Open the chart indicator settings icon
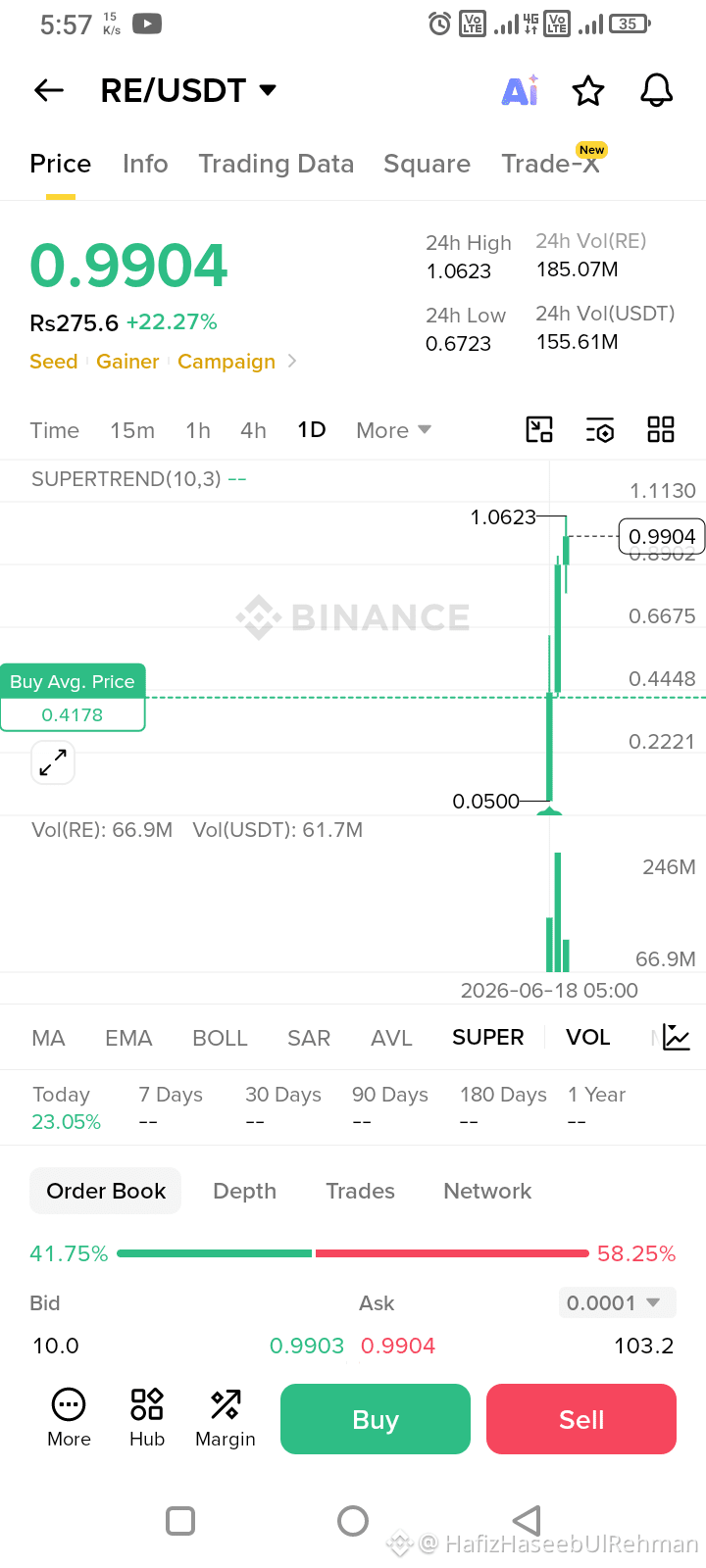 pyautogui.click(x=600, y=429)
